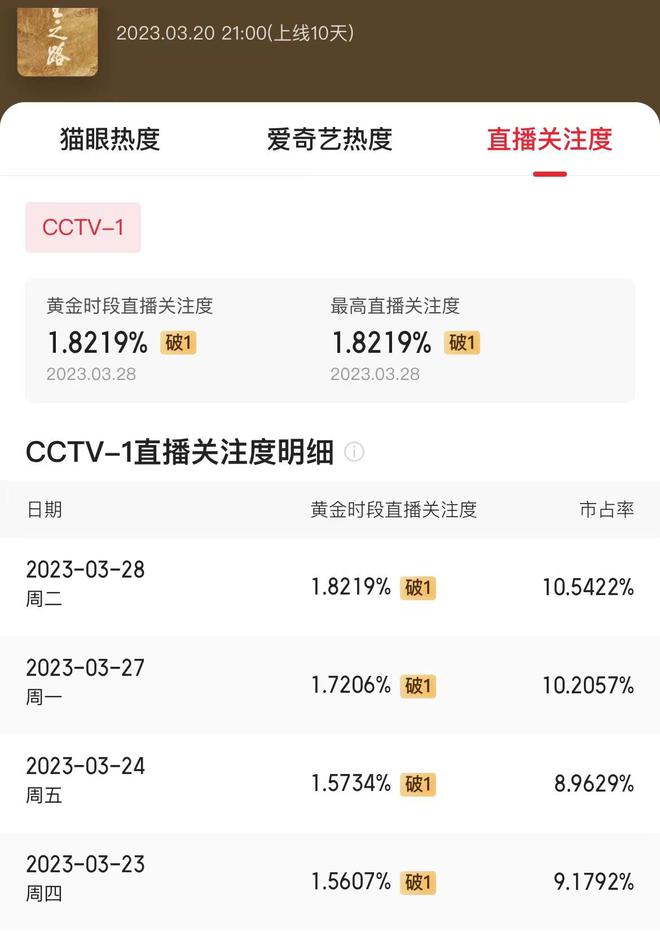660x940 pixels.
Task: Switch to the 猫眼热度 tab
Action: tap(110, 139)
